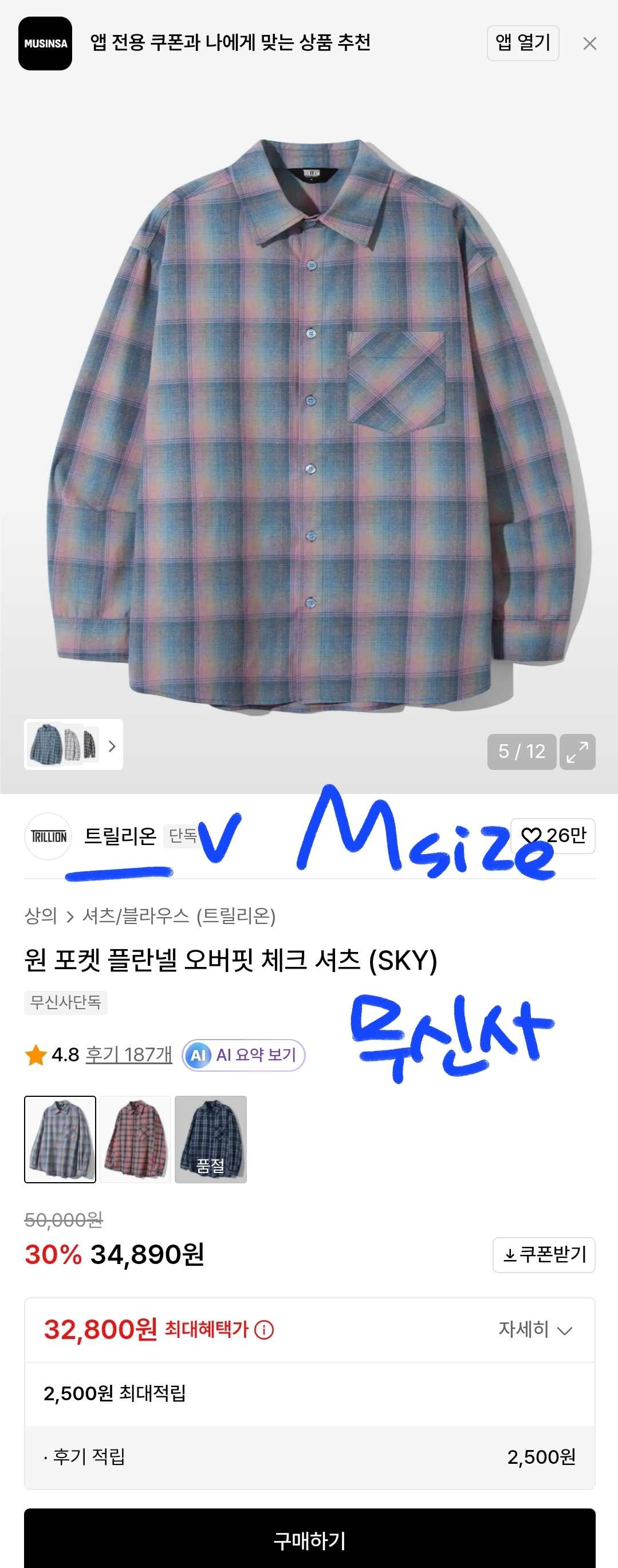Expand product image to fullscreen

pos(577,752)
